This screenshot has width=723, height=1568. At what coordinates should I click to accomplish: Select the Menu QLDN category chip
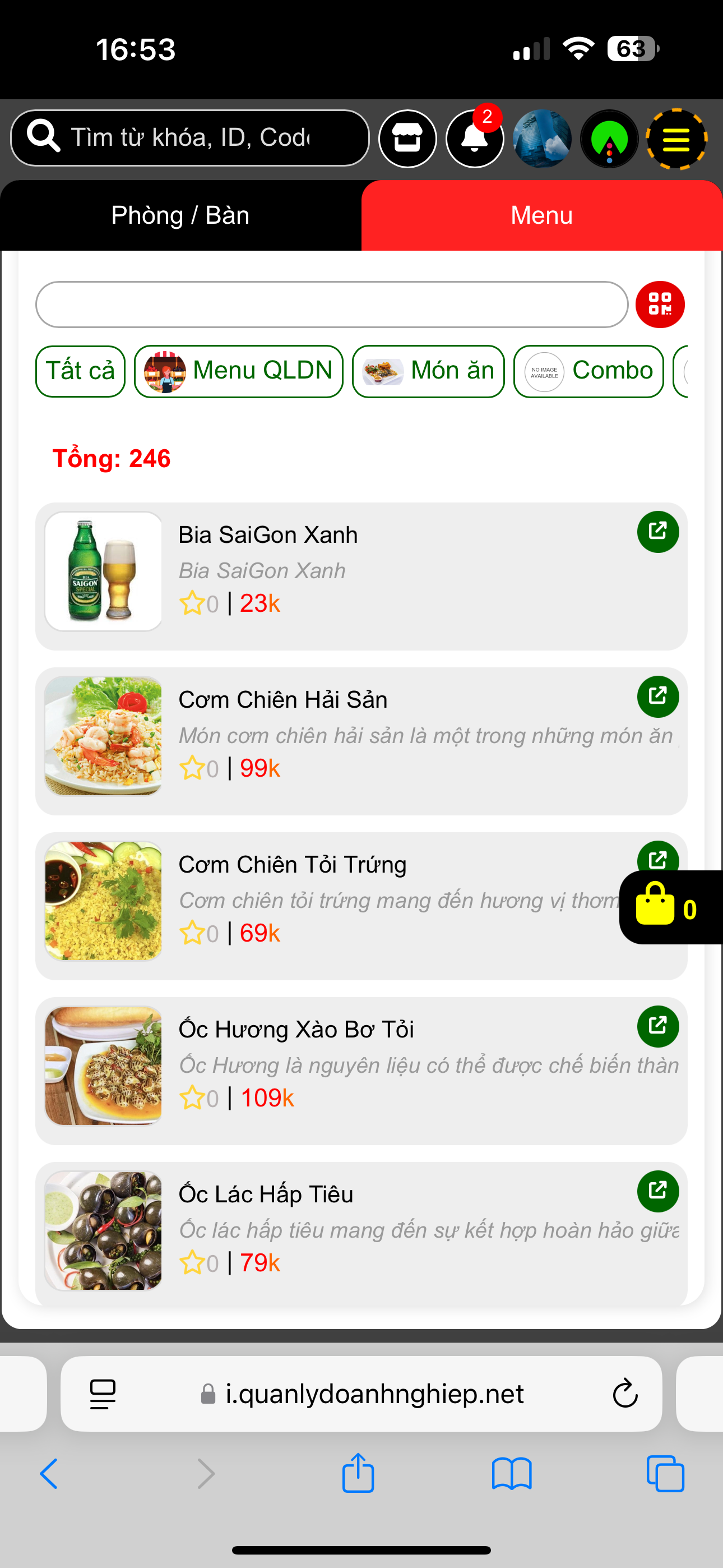(x=239, y=371)
